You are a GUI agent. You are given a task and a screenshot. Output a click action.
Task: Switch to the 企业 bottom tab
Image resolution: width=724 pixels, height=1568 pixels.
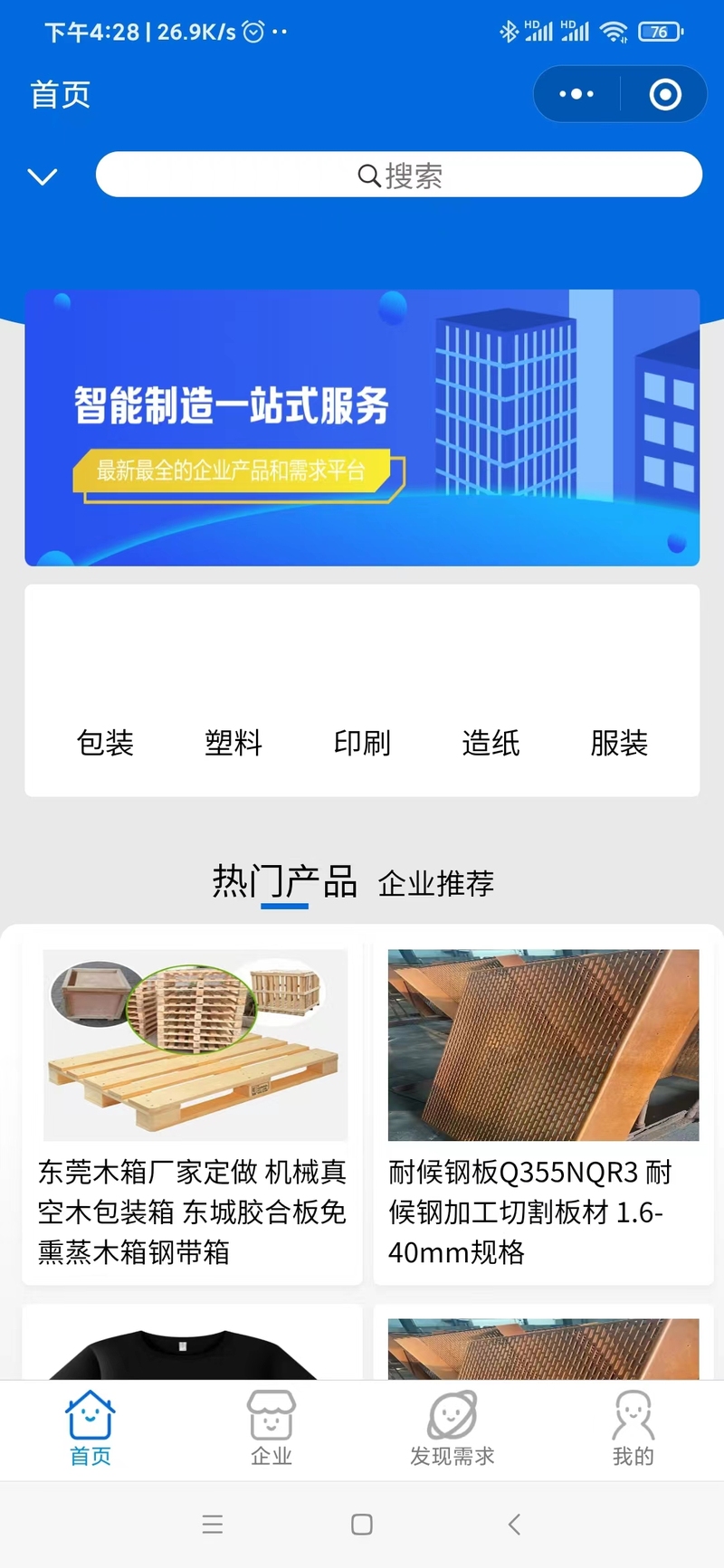(x=271, y=1429)
